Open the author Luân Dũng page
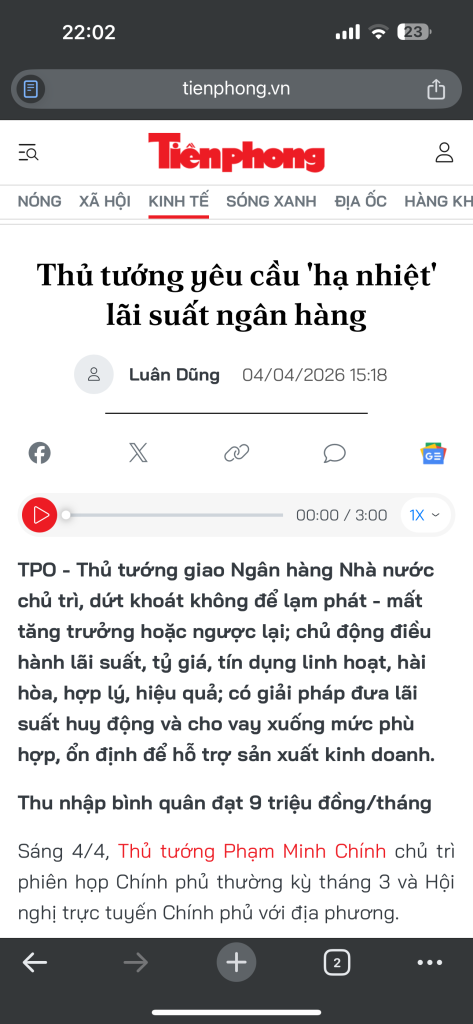Screen dimensions: 473x1024 (x=174, y=375)
